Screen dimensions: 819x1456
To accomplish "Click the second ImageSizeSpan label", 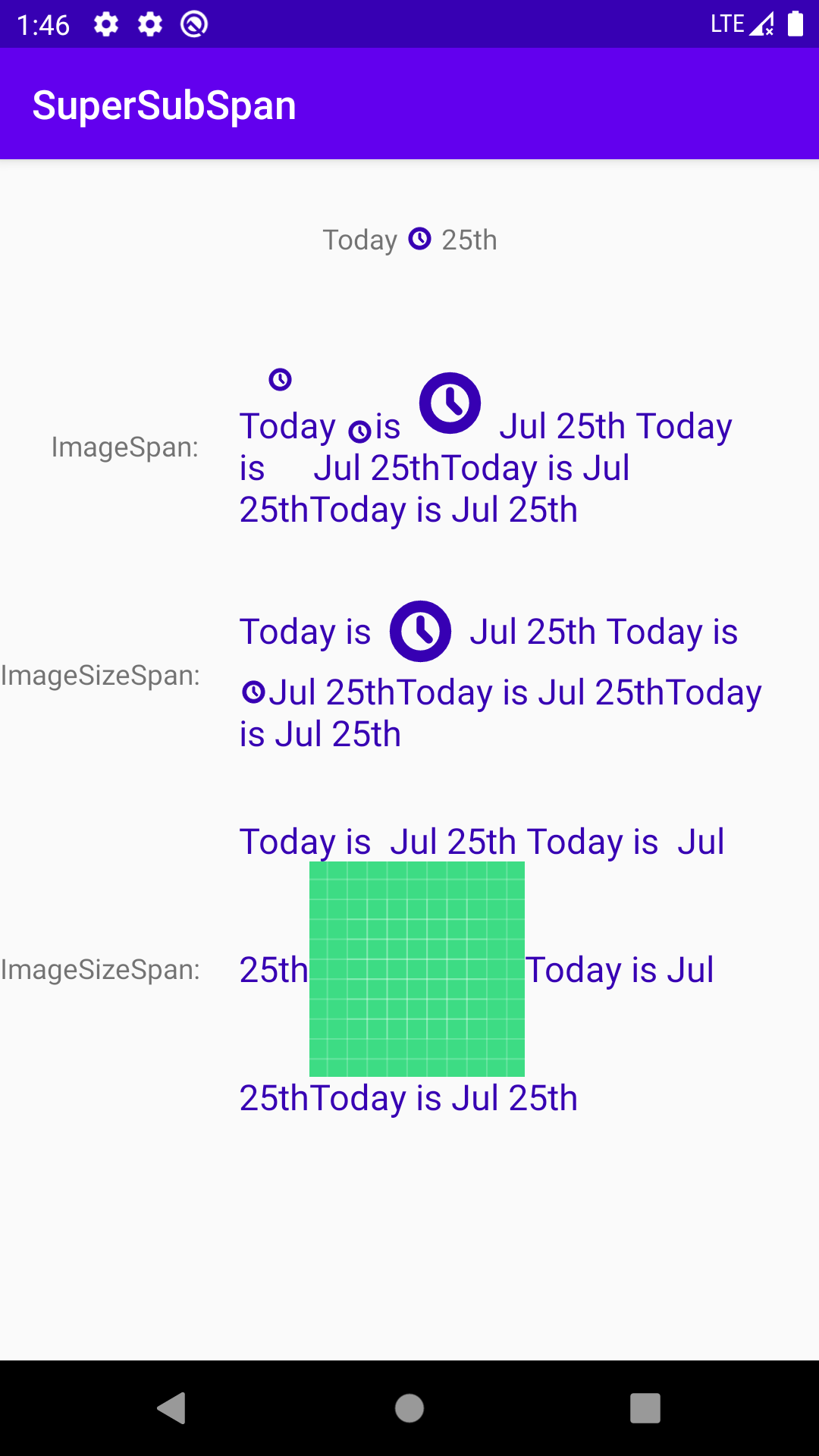I will click(101, 968).
